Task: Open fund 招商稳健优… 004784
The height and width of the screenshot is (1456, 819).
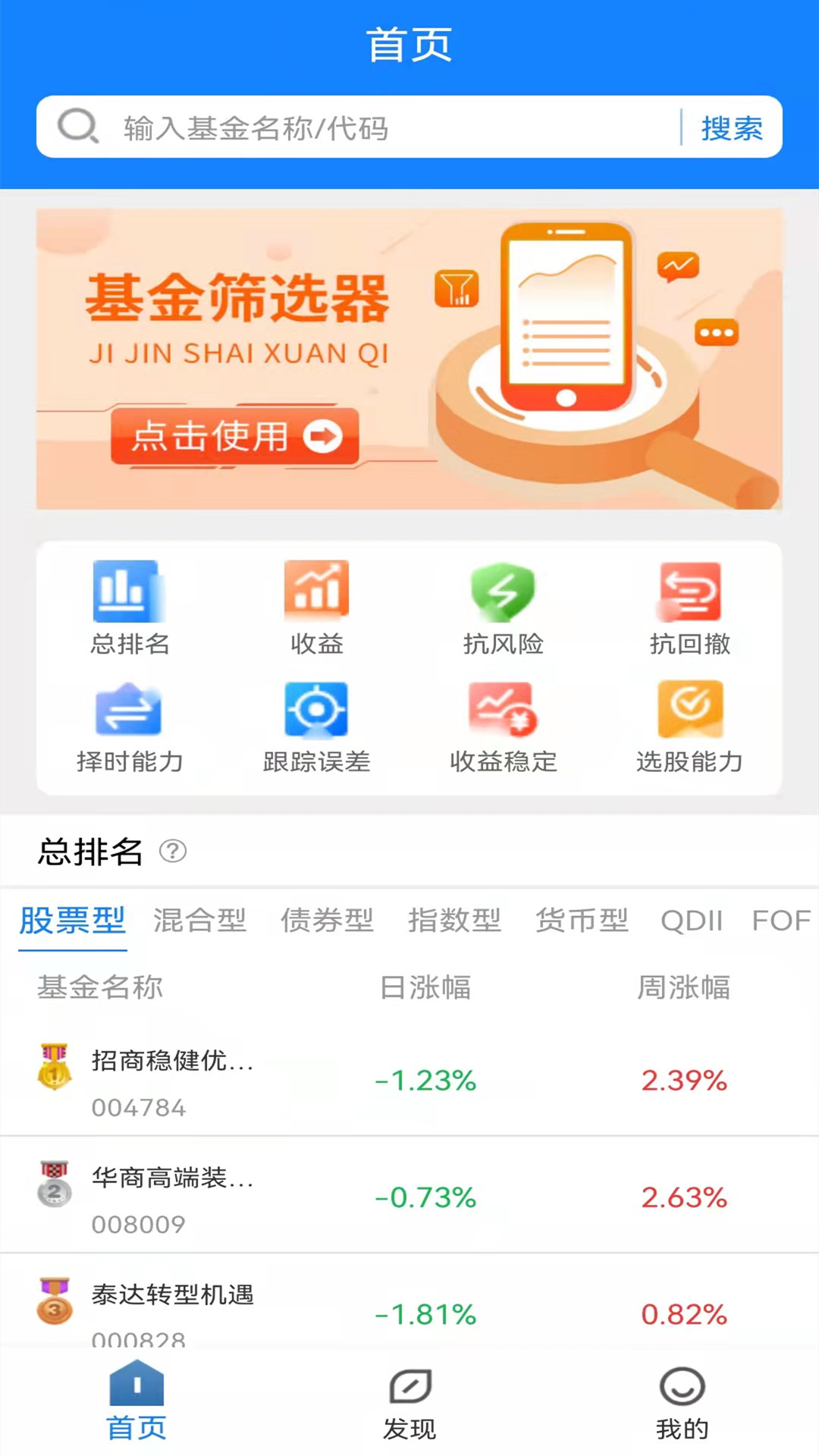Action: pyautogui.click(x=409, y=1080)
